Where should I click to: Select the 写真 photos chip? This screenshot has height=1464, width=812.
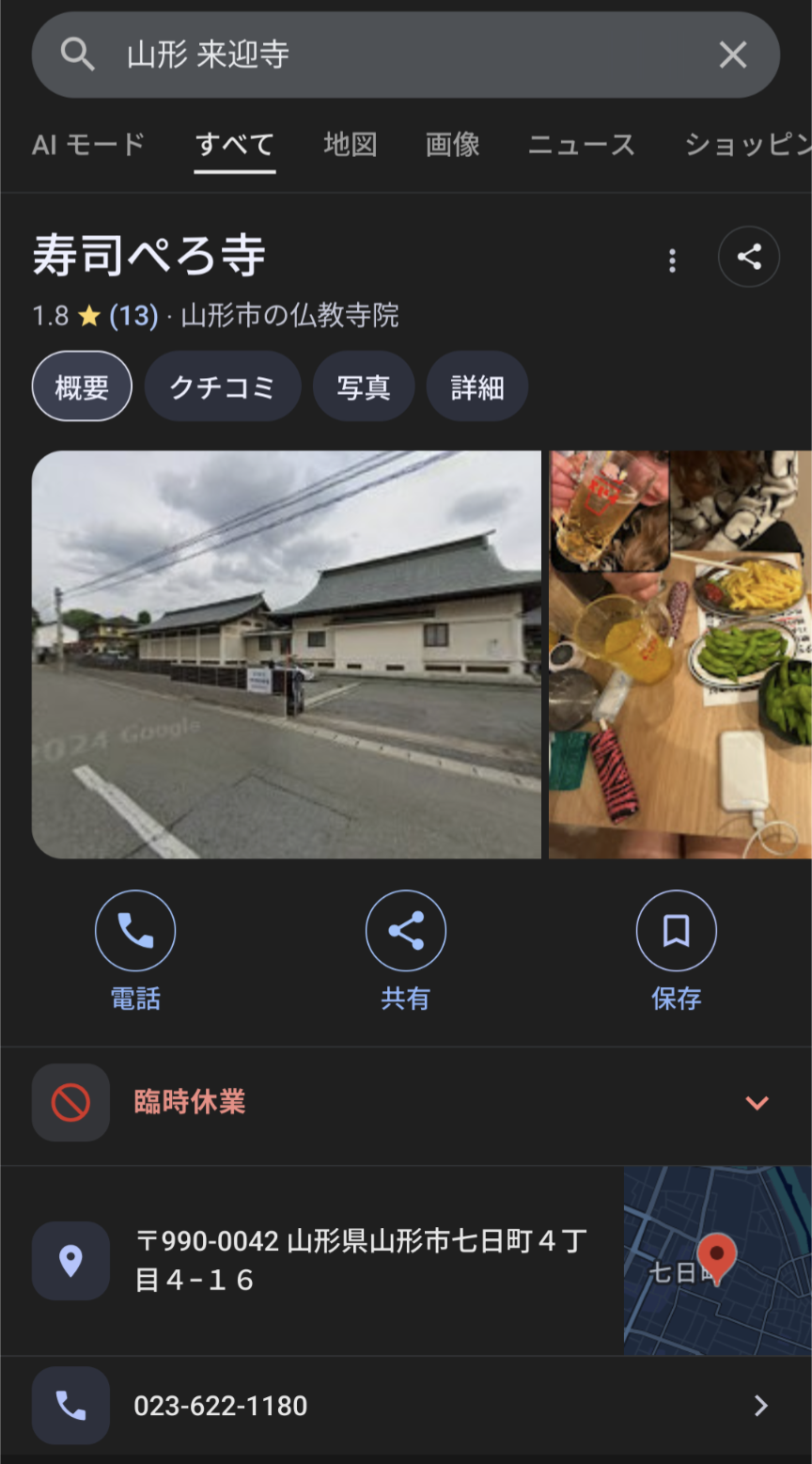pyautogui.click(x=364, y=386)
